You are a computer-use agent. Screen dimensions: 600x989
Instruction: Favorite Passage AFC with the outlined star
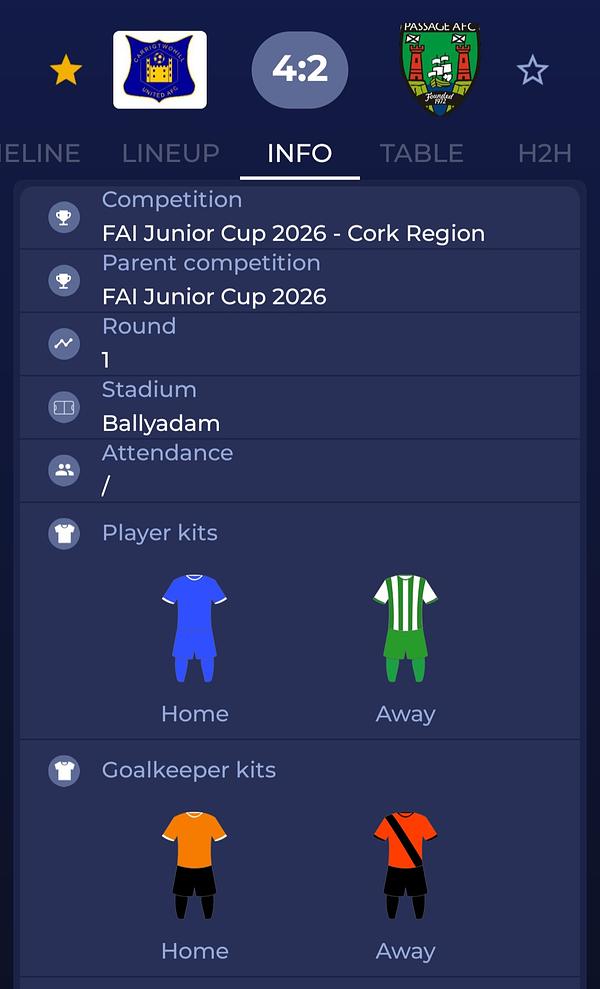(532, 70)
